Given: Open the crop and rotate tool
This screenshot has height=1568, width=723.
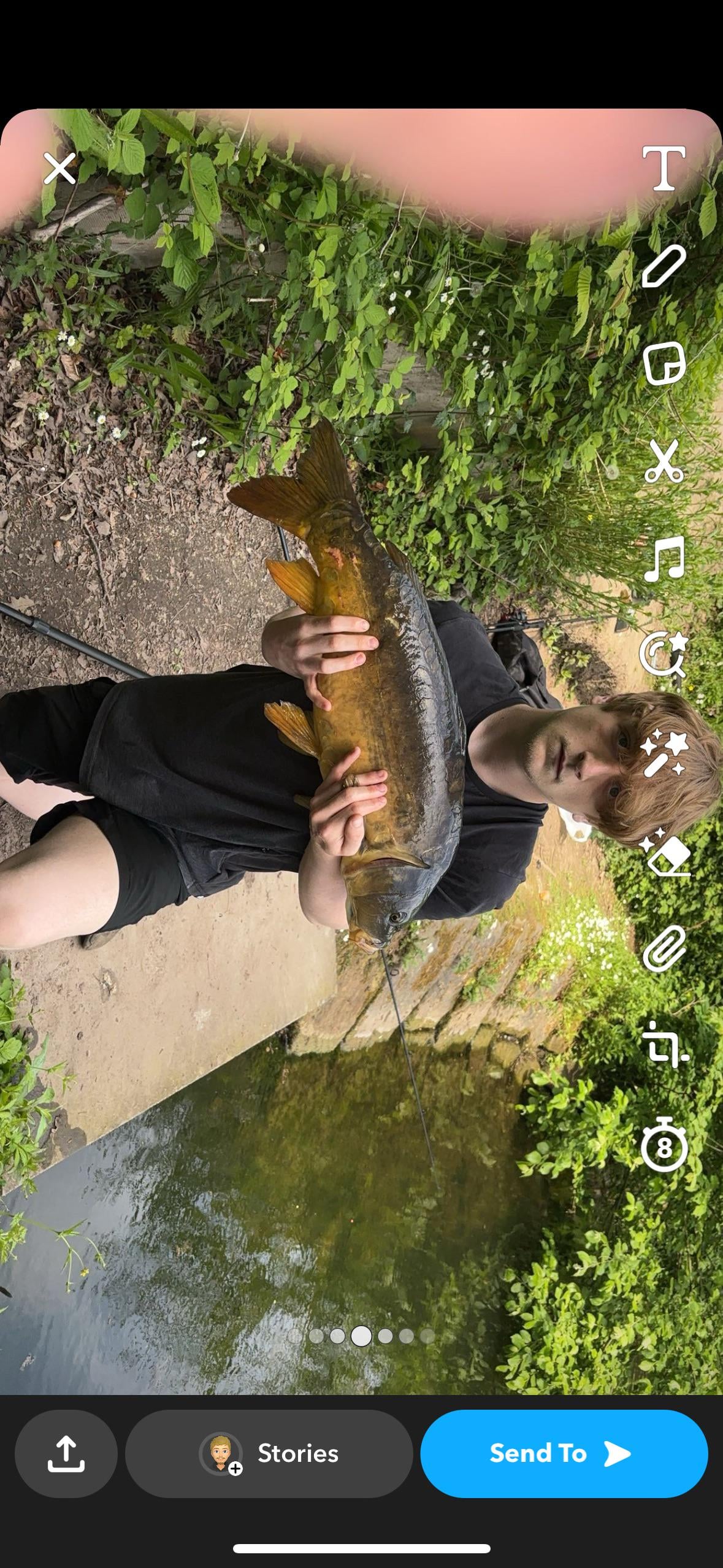Looking at the screenshot, I should pyautogui.click(x=664, y=1045).
